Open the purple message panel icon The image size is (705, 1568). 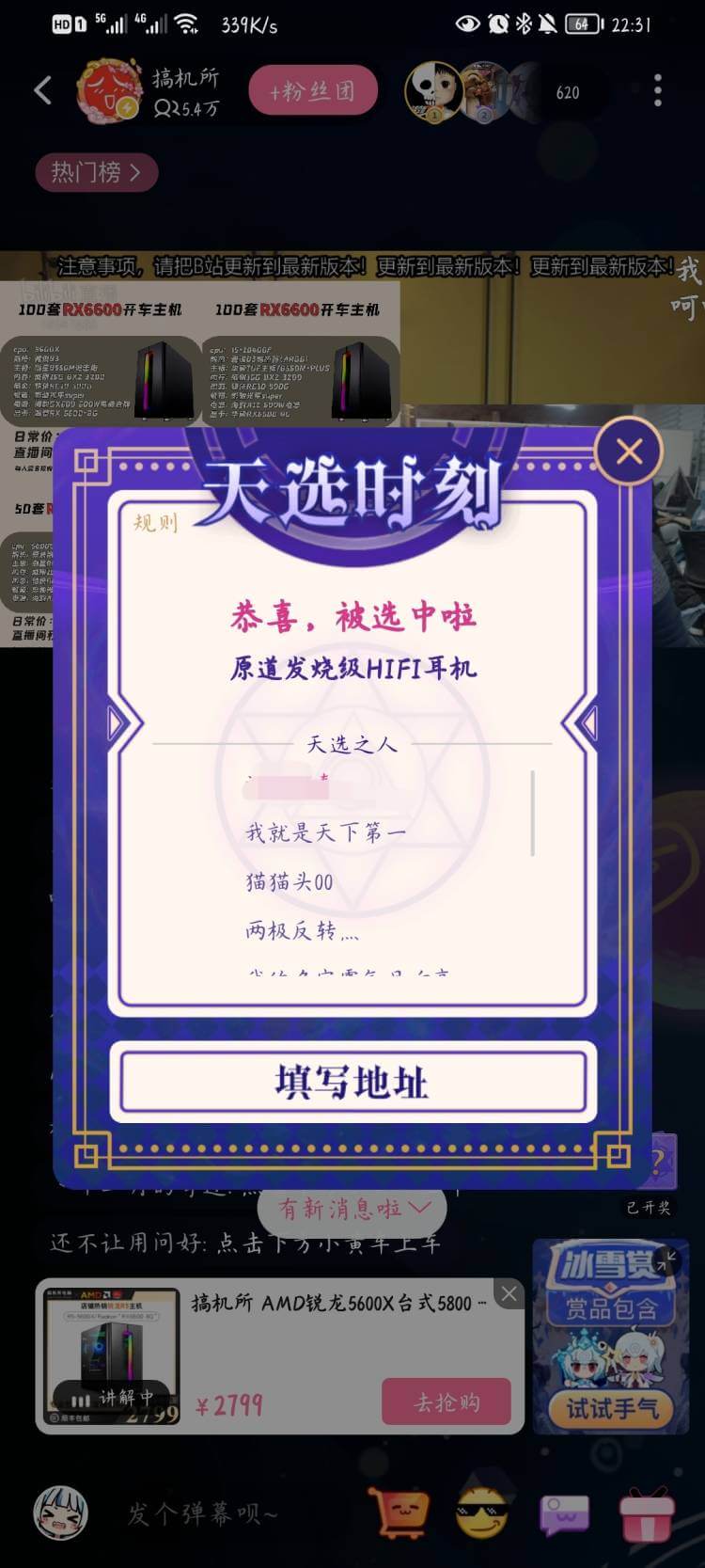click(x=564, y=1513)
